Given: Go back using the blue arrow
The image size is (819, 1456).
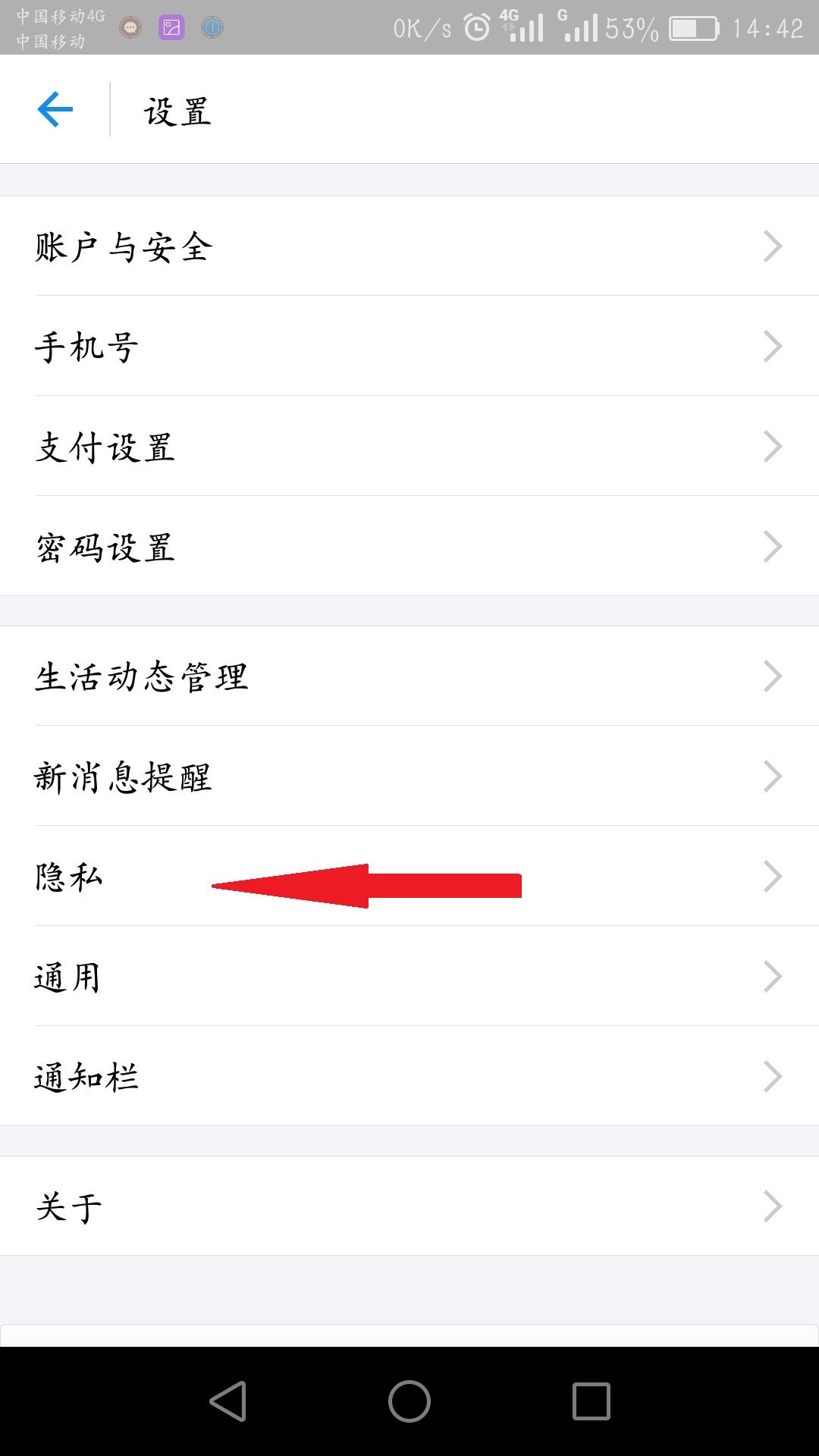Looking at the screenshot, I should (x=55, y=110).
